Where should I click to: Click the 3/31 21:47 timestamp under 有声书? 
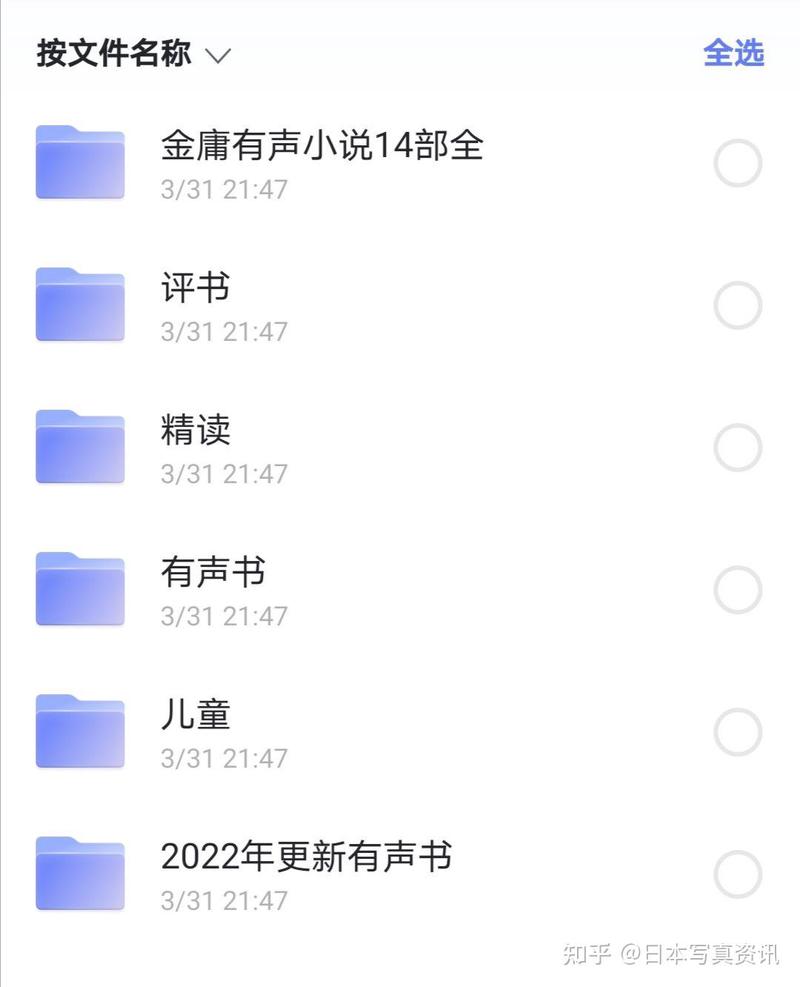pyautogui.click(x=220, y=615)
